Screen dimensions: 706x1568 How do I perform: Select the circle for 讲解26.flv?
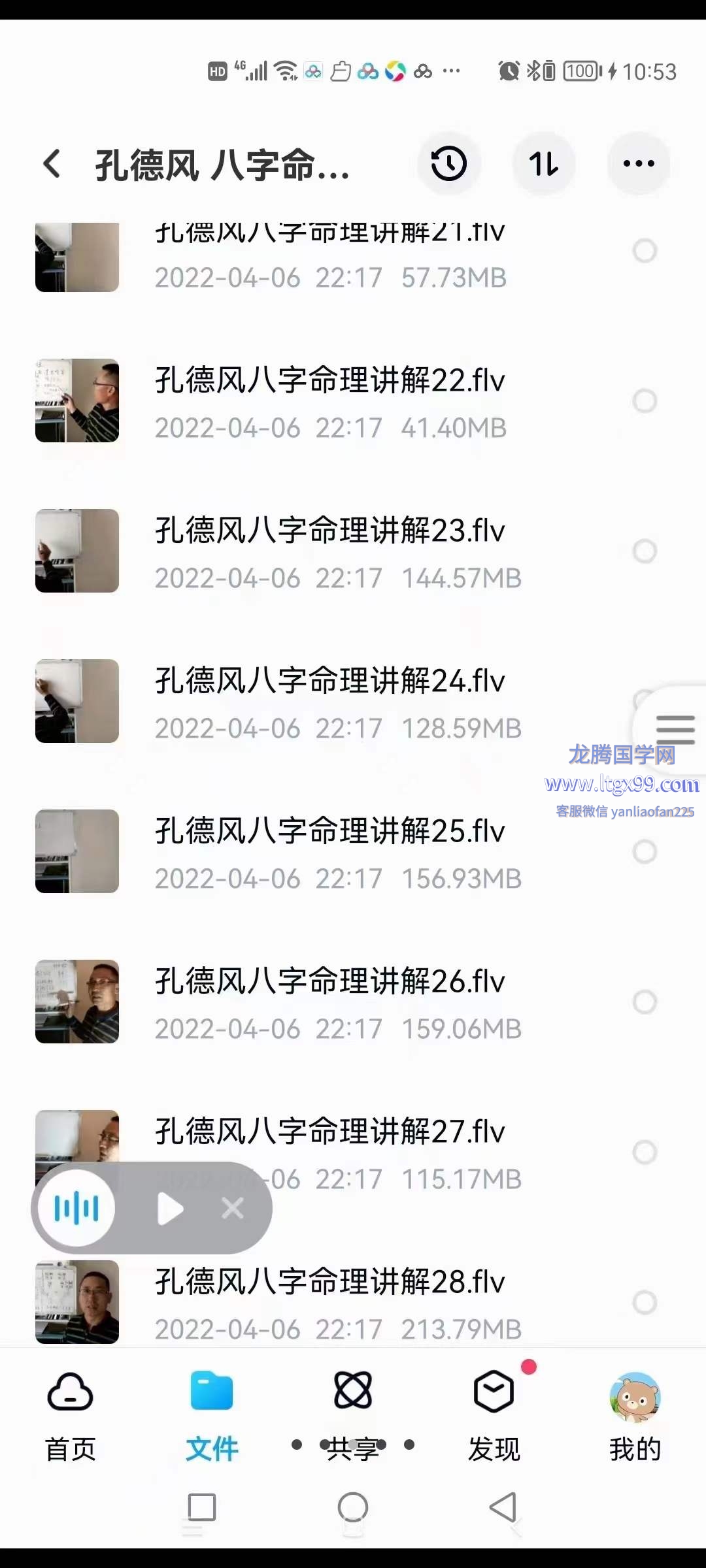pos(645,1002)
